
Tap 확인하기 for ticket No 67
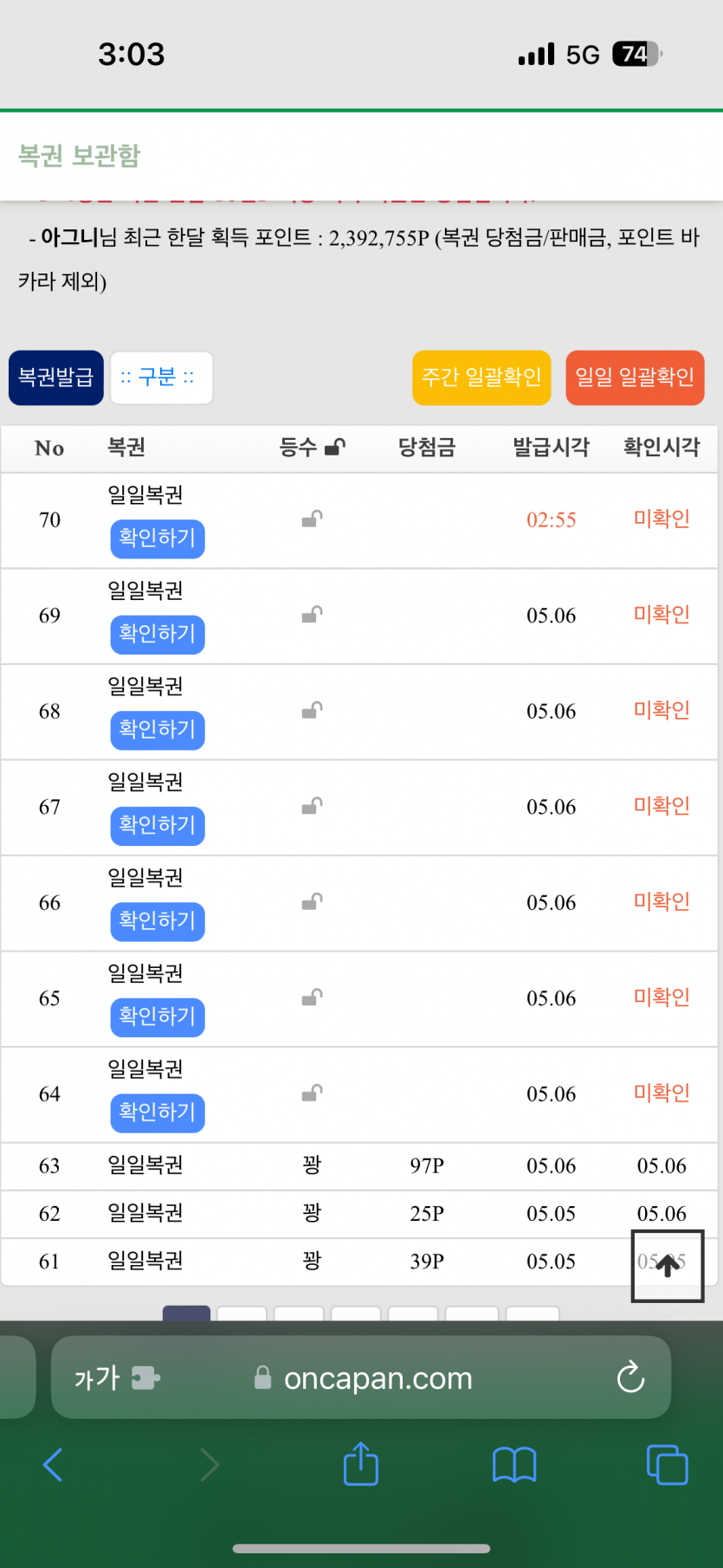158,826
